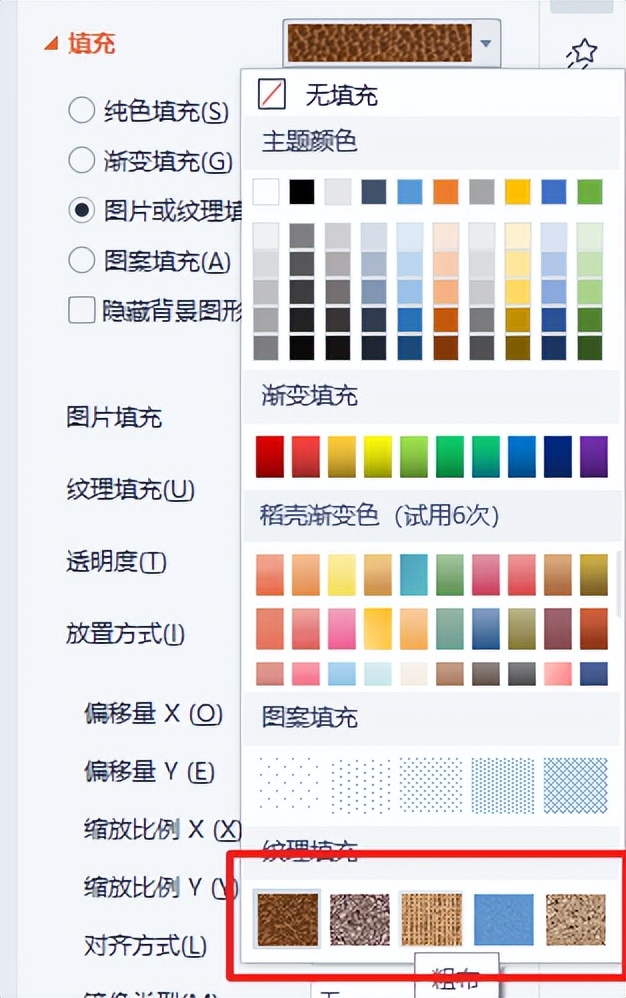Tick the 隐藏背景图形 checkbox
The width and height of the screenshot is (626, 998).
[x=81, y=311]
